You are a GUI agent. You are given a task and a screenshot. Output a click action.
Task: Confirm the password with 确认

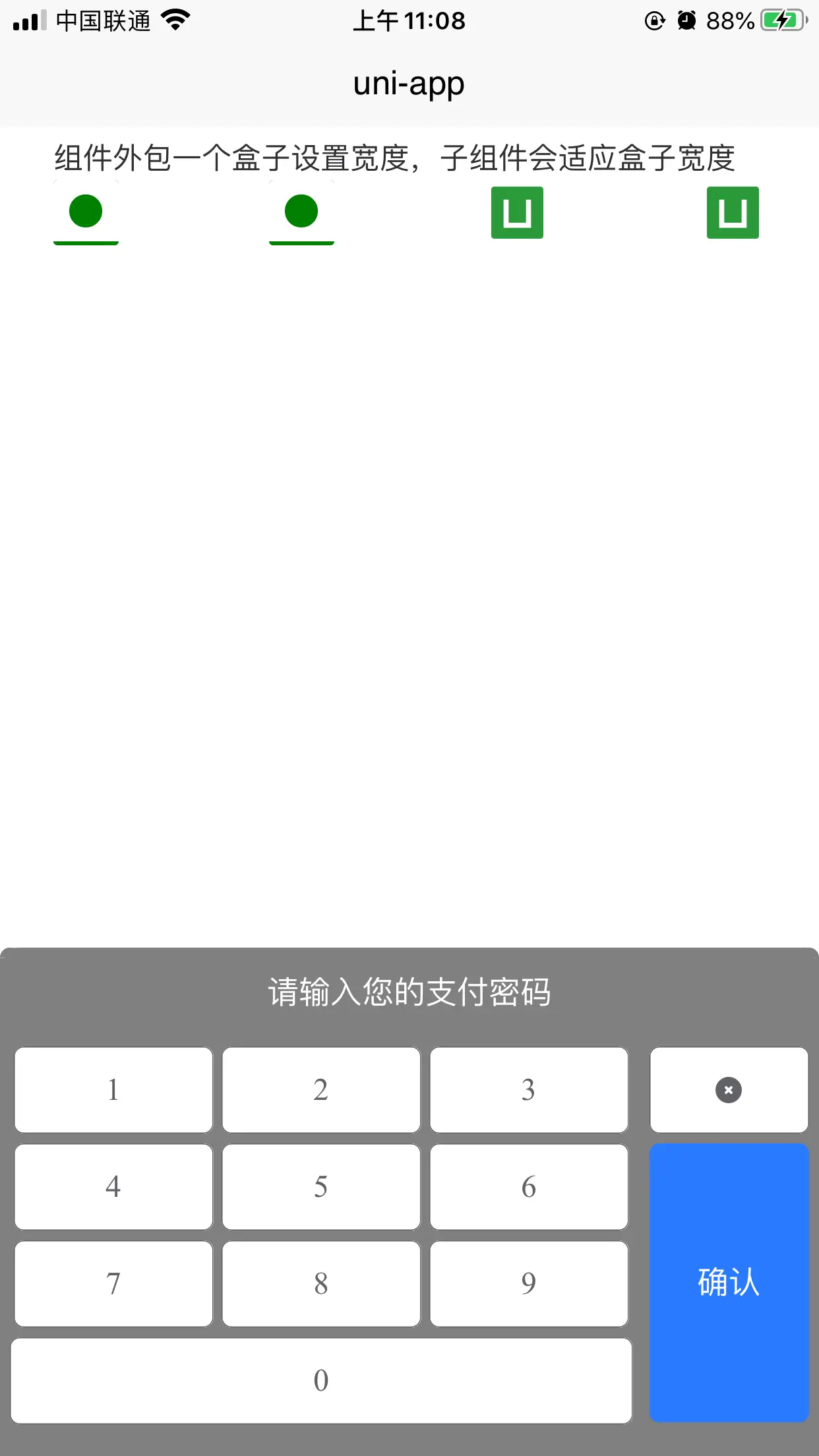pos(729,1283)
